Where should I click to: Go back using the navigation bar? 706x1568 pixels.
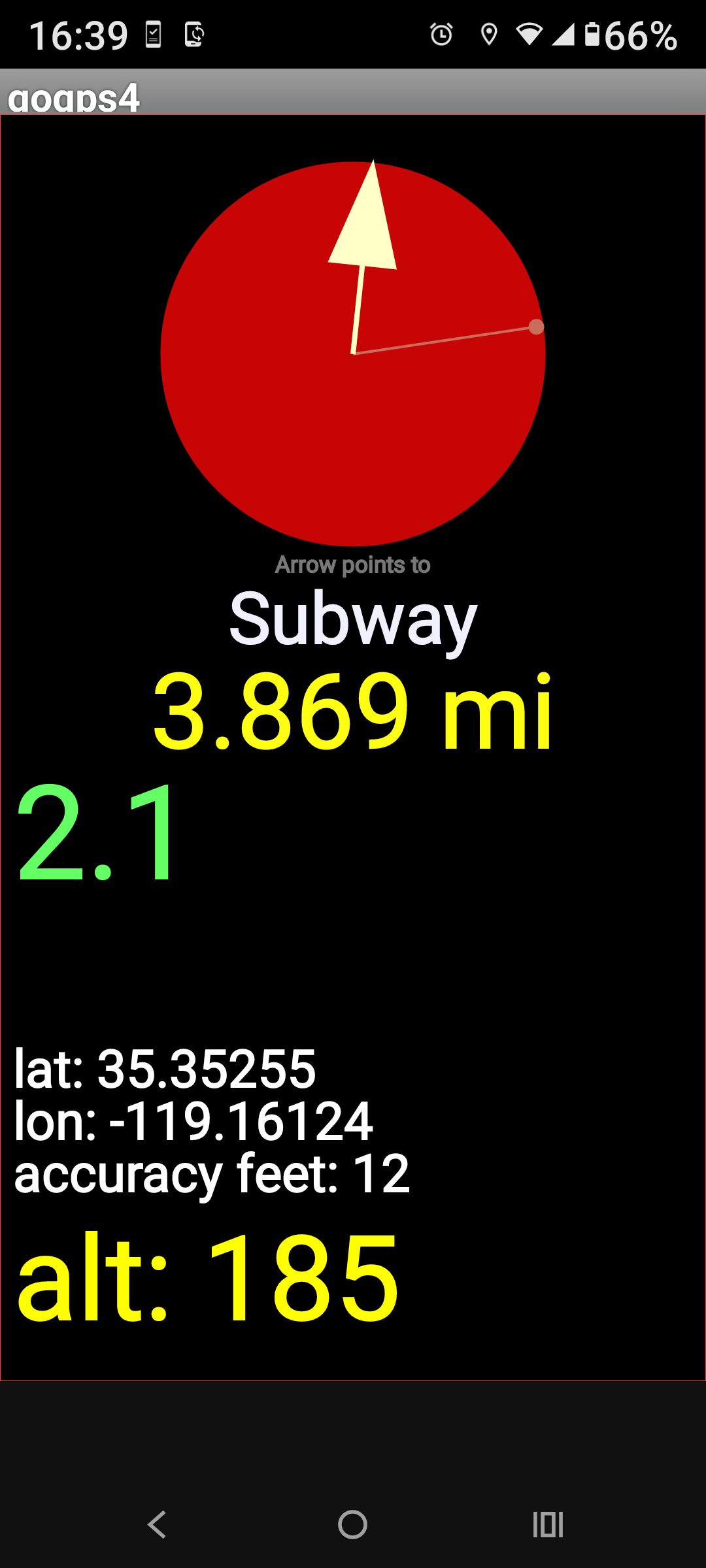(157, 1525)
